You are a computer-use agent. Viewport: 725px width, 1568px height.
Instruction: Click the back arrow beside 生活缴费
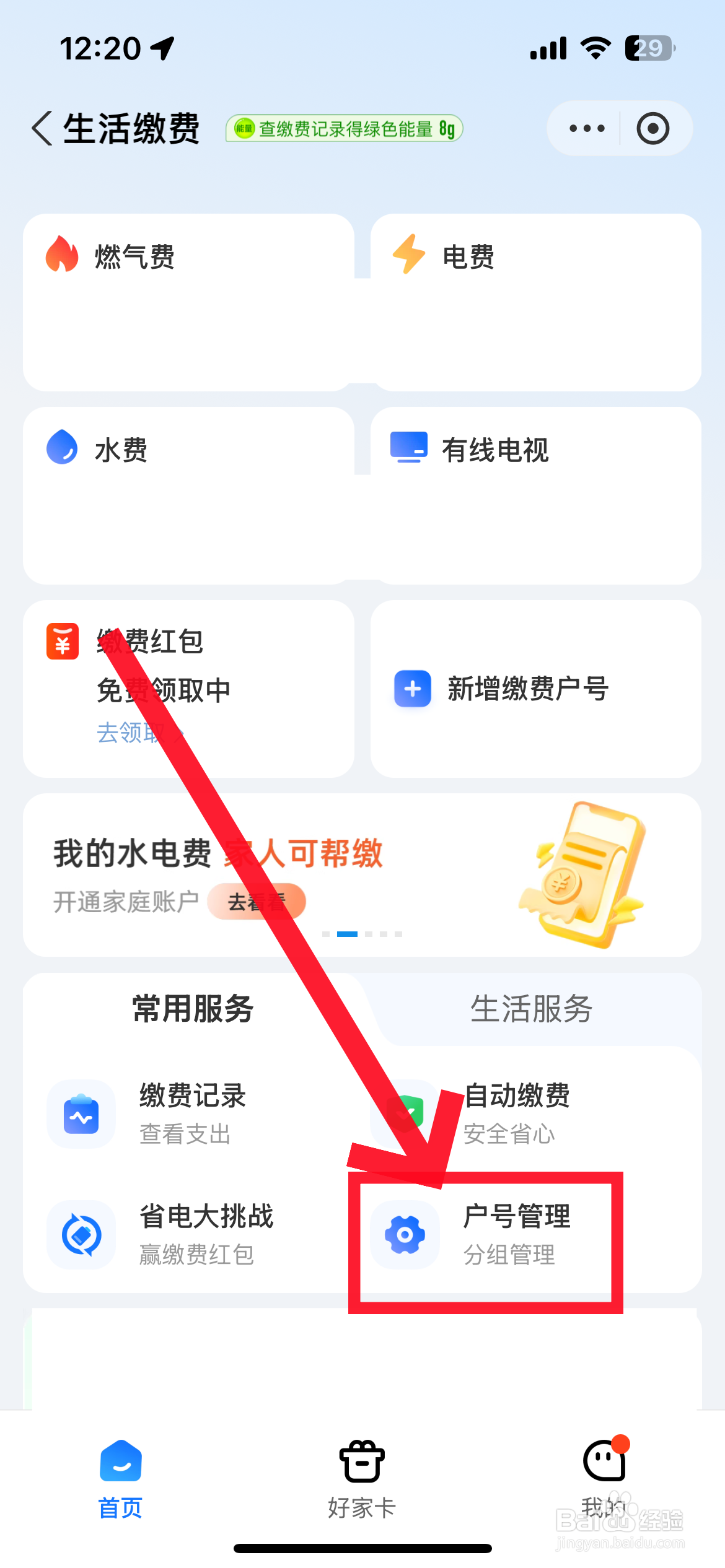click(42, 128)
